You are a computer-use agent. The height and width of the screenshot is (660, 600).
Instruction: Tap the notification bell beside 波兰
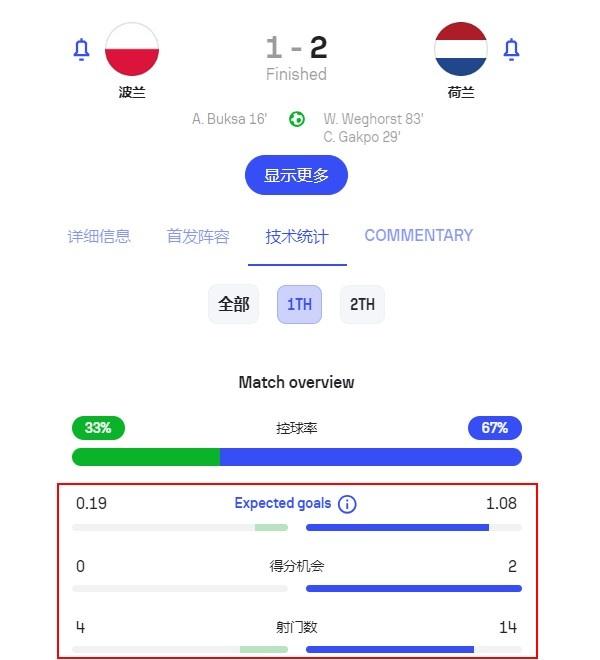pos(82,49)
